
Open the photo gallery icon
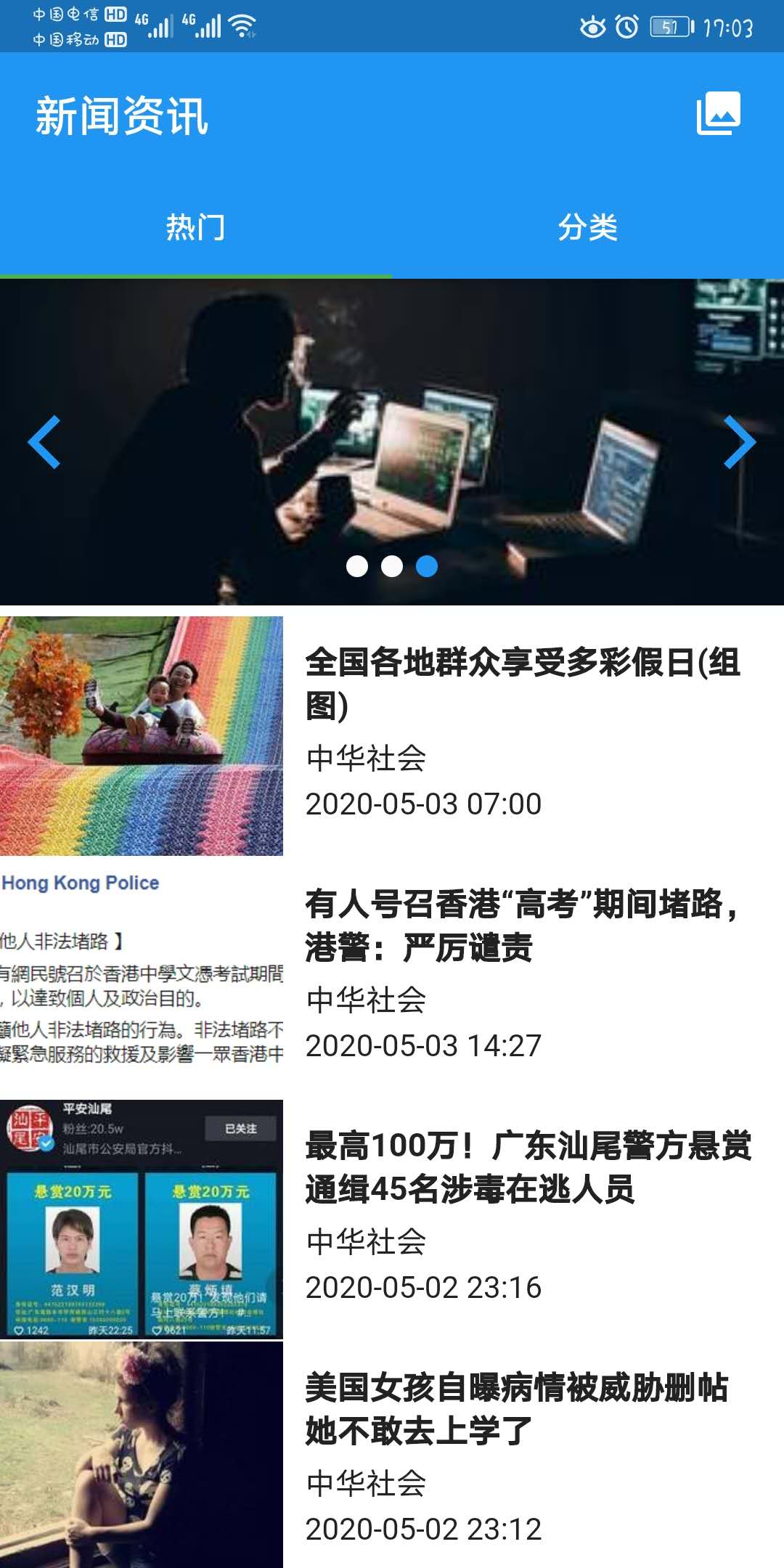[718, 113]
